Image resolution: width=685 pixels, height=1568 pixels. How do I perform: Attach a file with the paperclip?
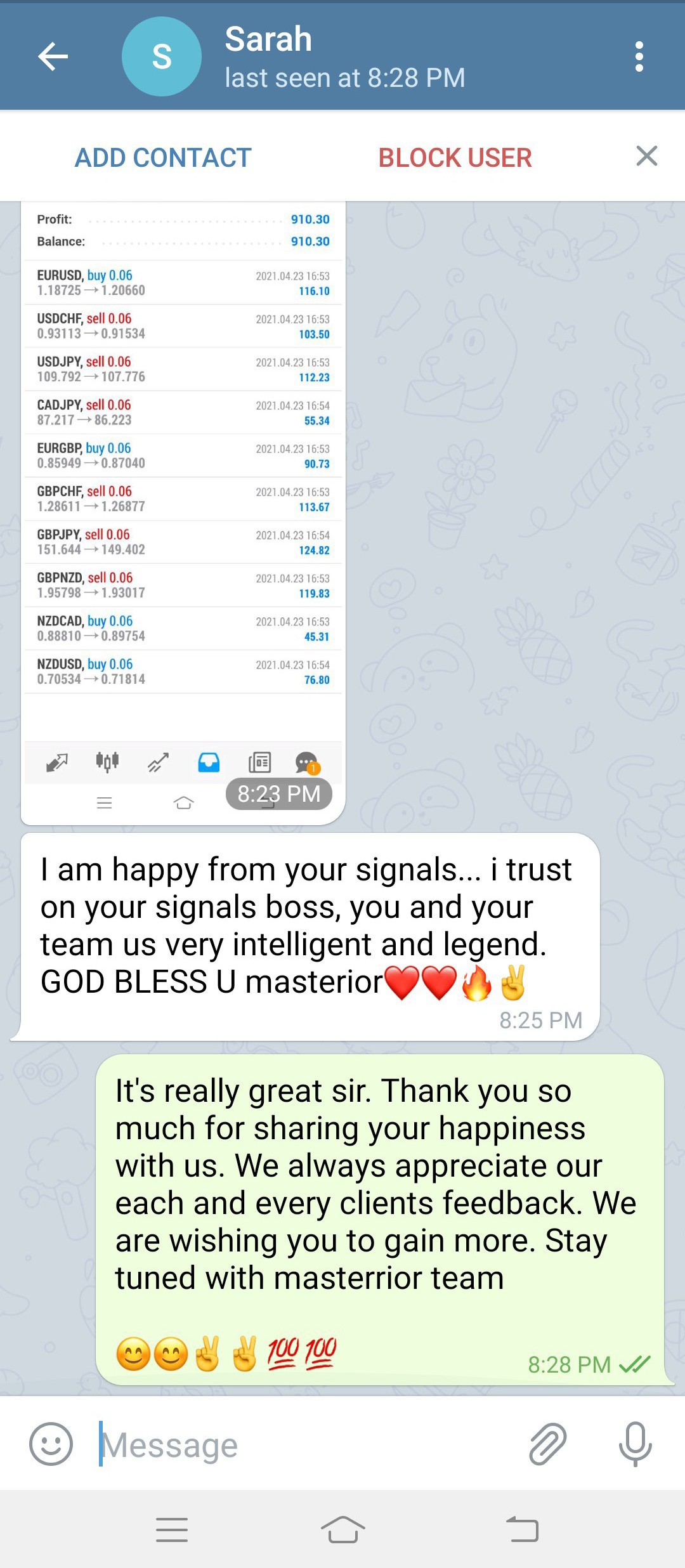547,1444
